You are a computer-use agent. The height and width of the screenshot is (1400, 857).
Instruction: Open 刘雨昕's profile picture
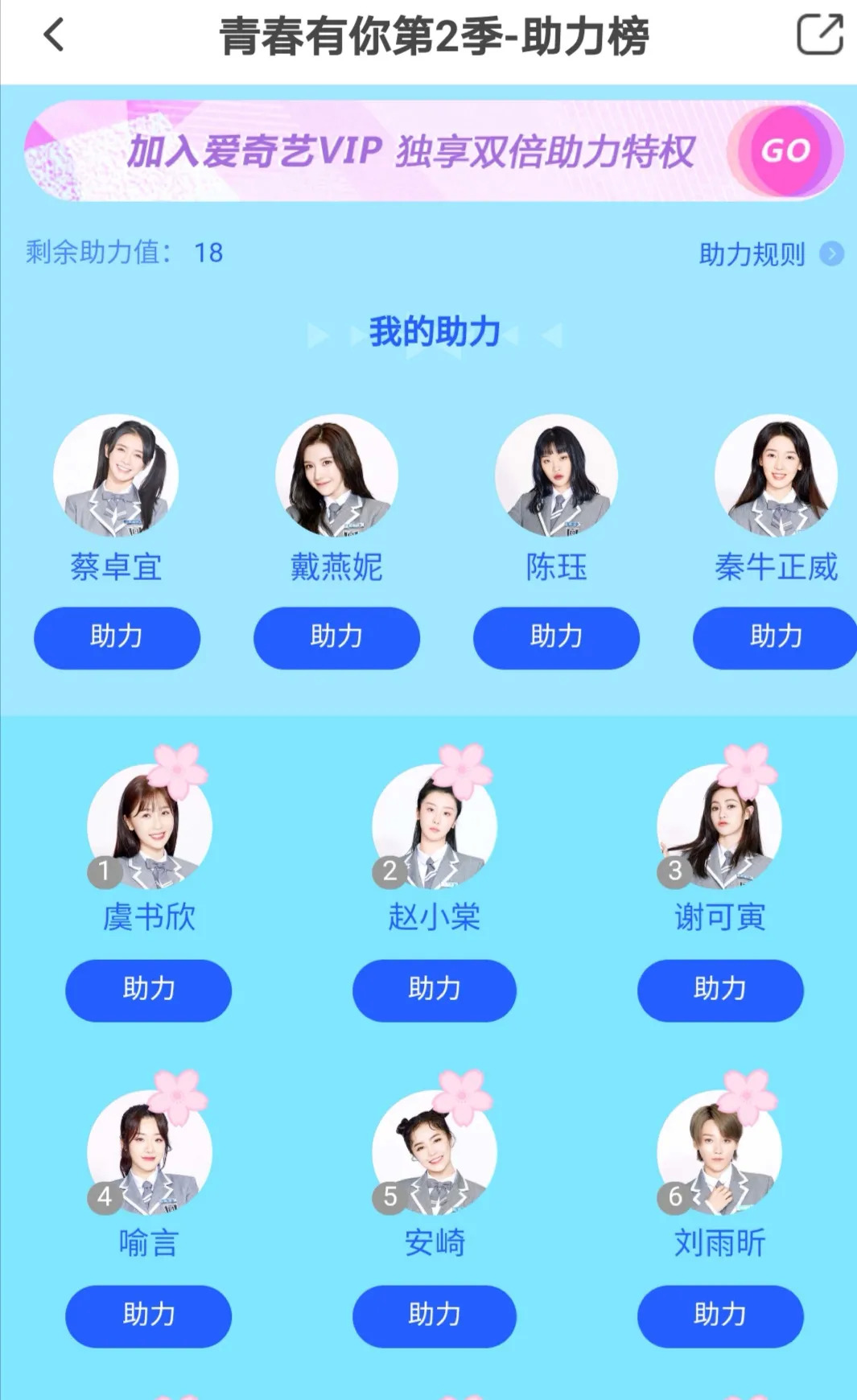click(x=719, y=1152)
